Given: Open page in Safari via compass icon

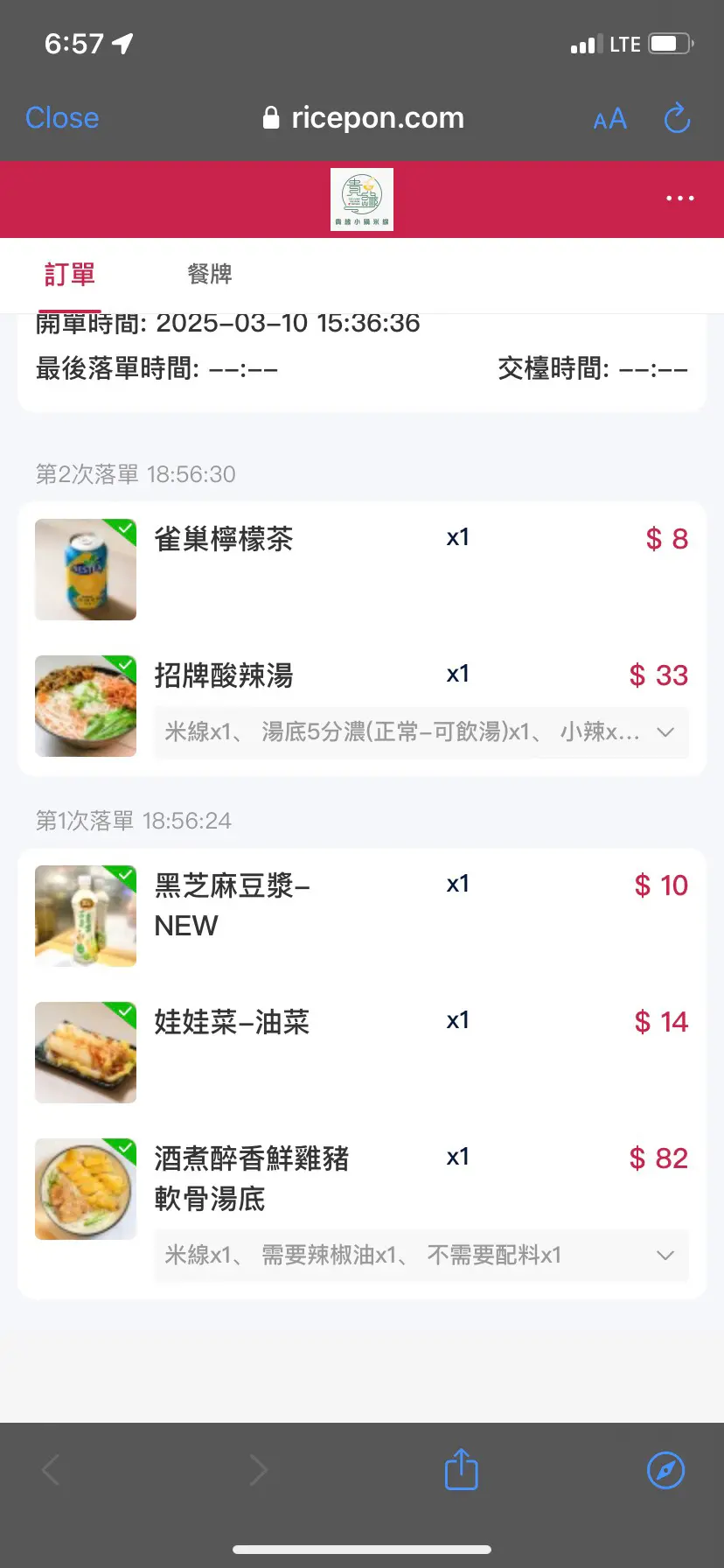Looking at the screenshot, I should [x=665, y=1470].
